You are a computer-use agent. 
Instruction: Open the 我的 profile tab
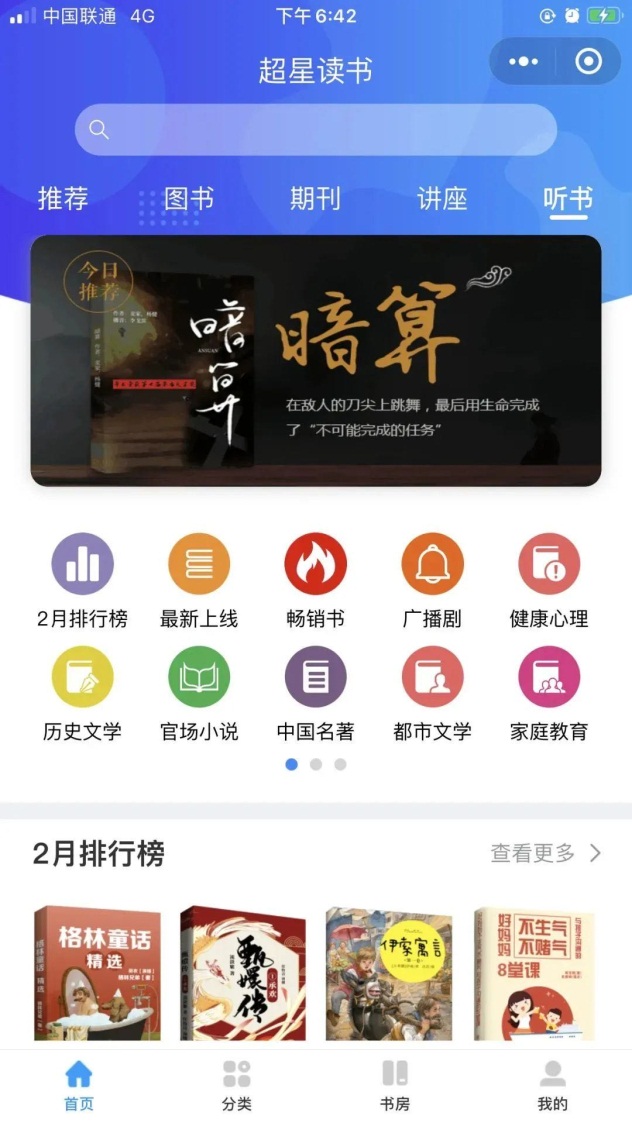pyautogui.click(x=552, y=1084)
